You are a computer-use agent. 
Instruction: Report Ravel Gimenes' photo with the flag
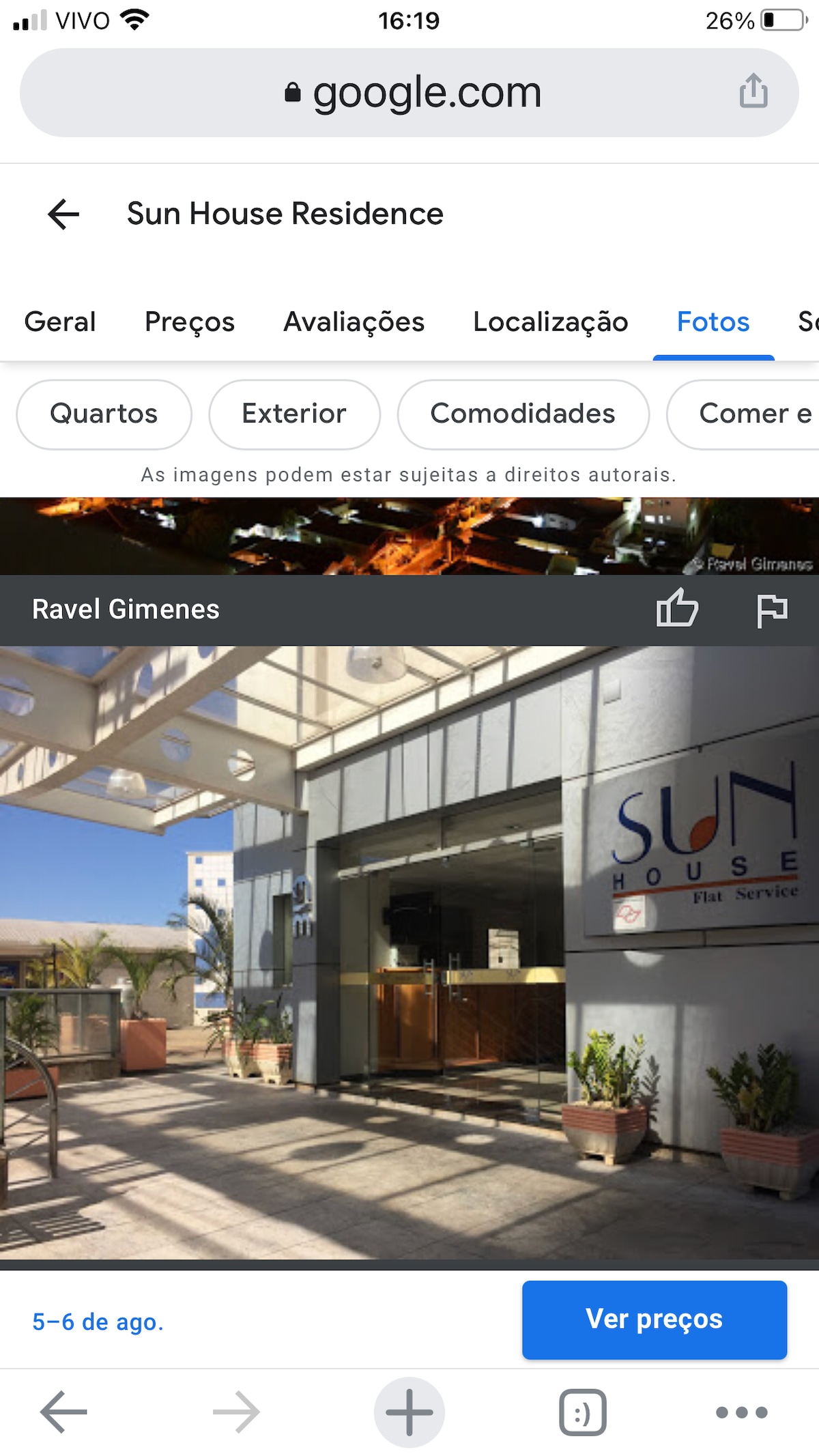(772, 610)
